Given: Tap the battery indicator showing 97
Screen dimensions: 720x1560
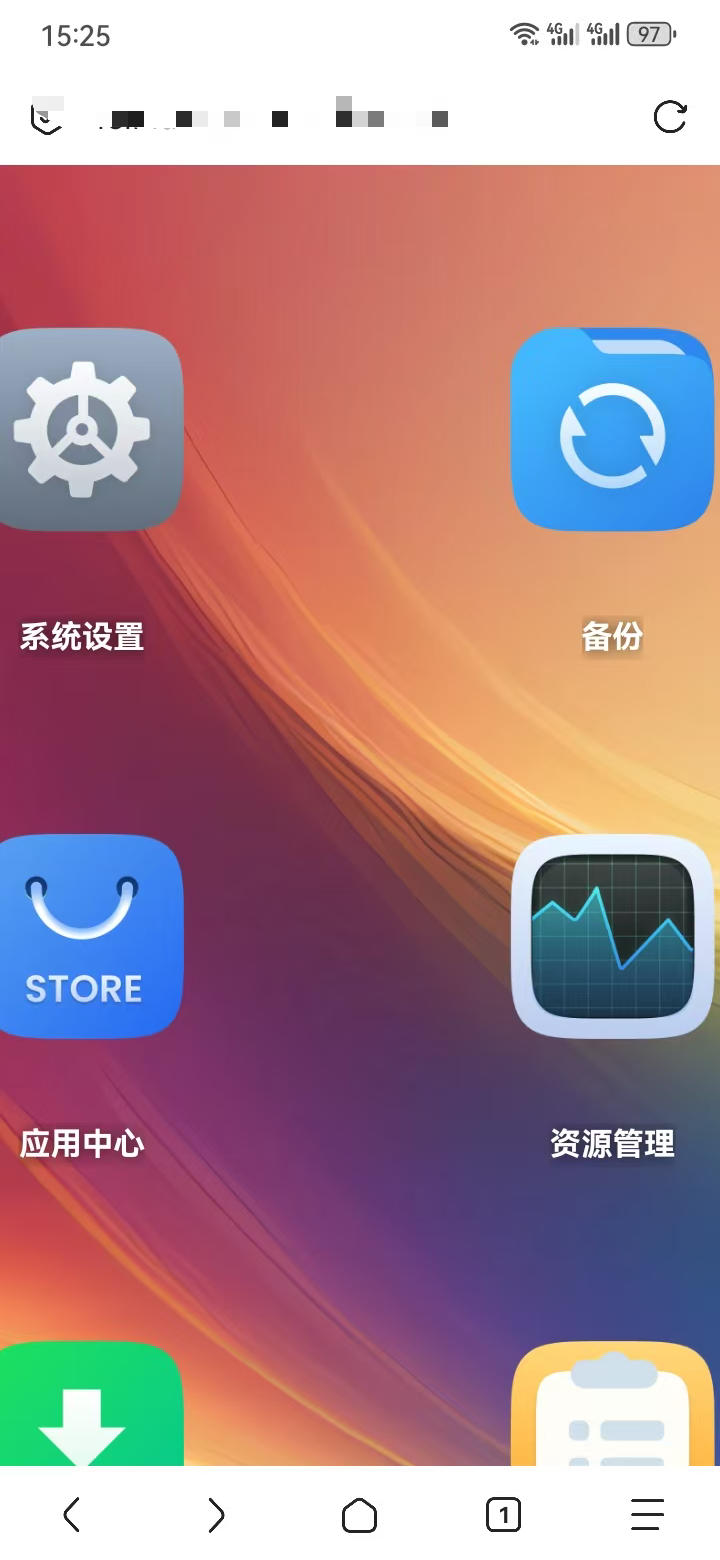Looking at the screenshot, I should coord(647,34).
